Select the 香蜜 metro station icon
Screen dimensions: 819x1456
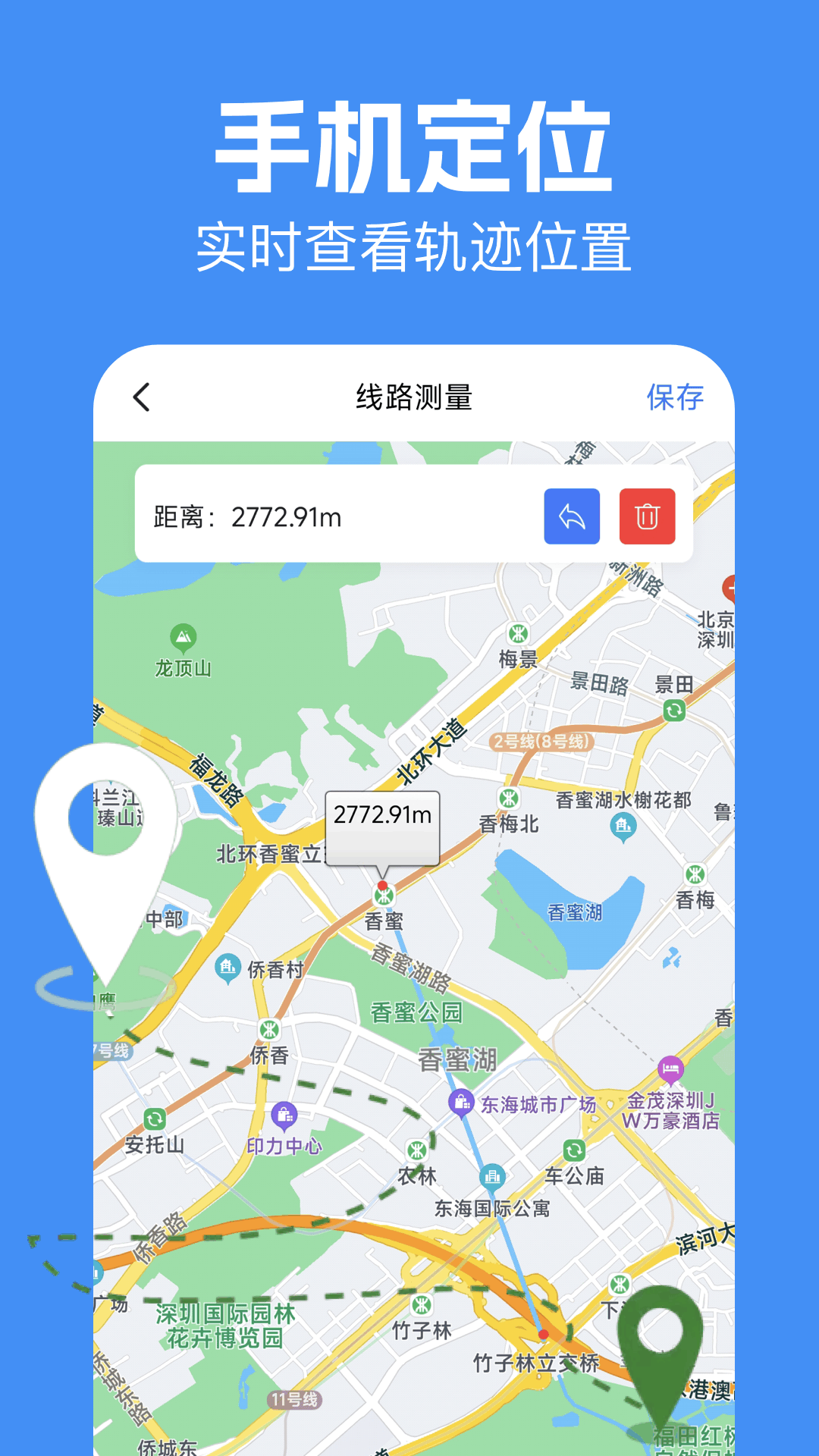(x=384, y=897)
